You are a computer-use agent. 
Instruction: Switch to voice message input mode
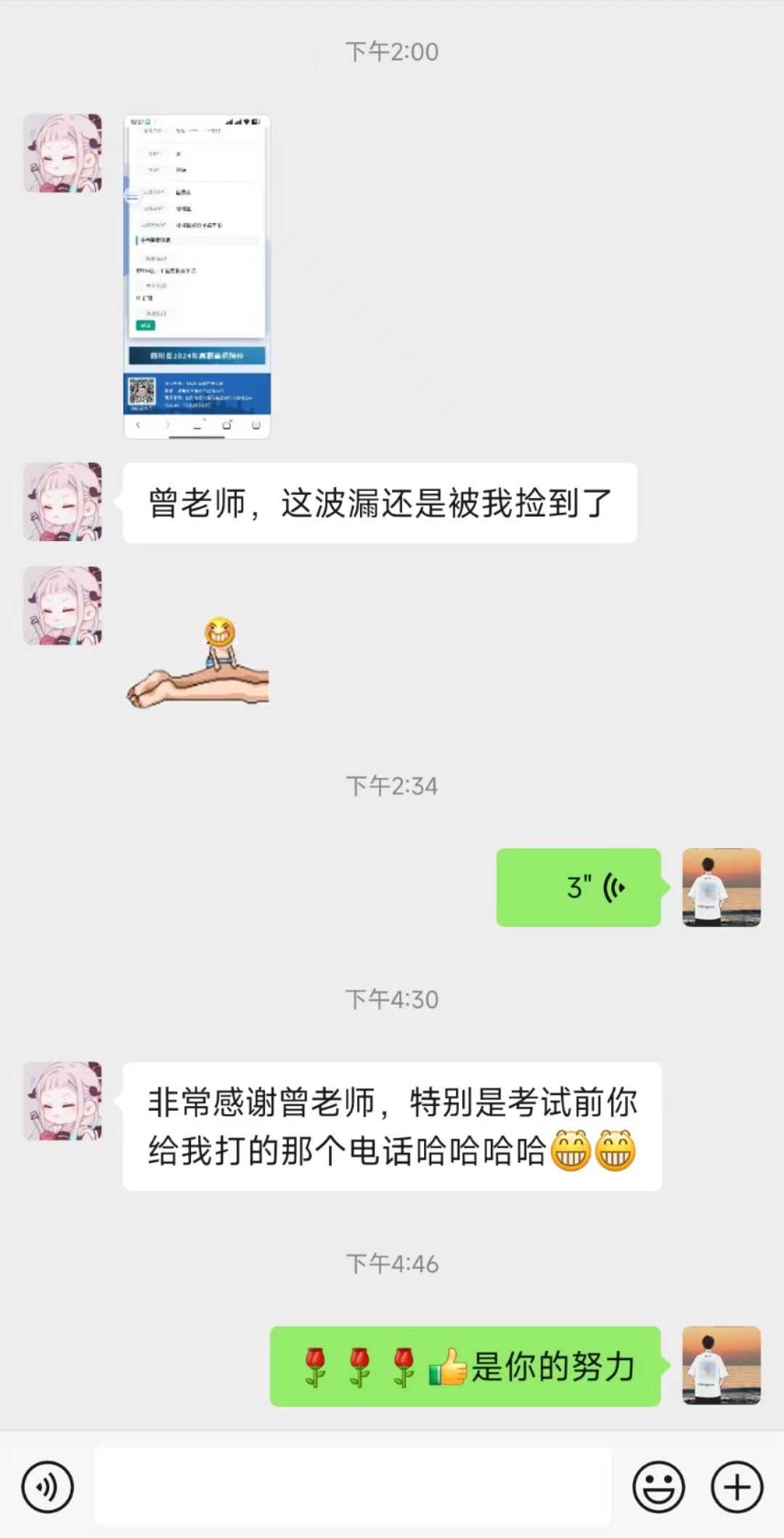point(48,1487)
